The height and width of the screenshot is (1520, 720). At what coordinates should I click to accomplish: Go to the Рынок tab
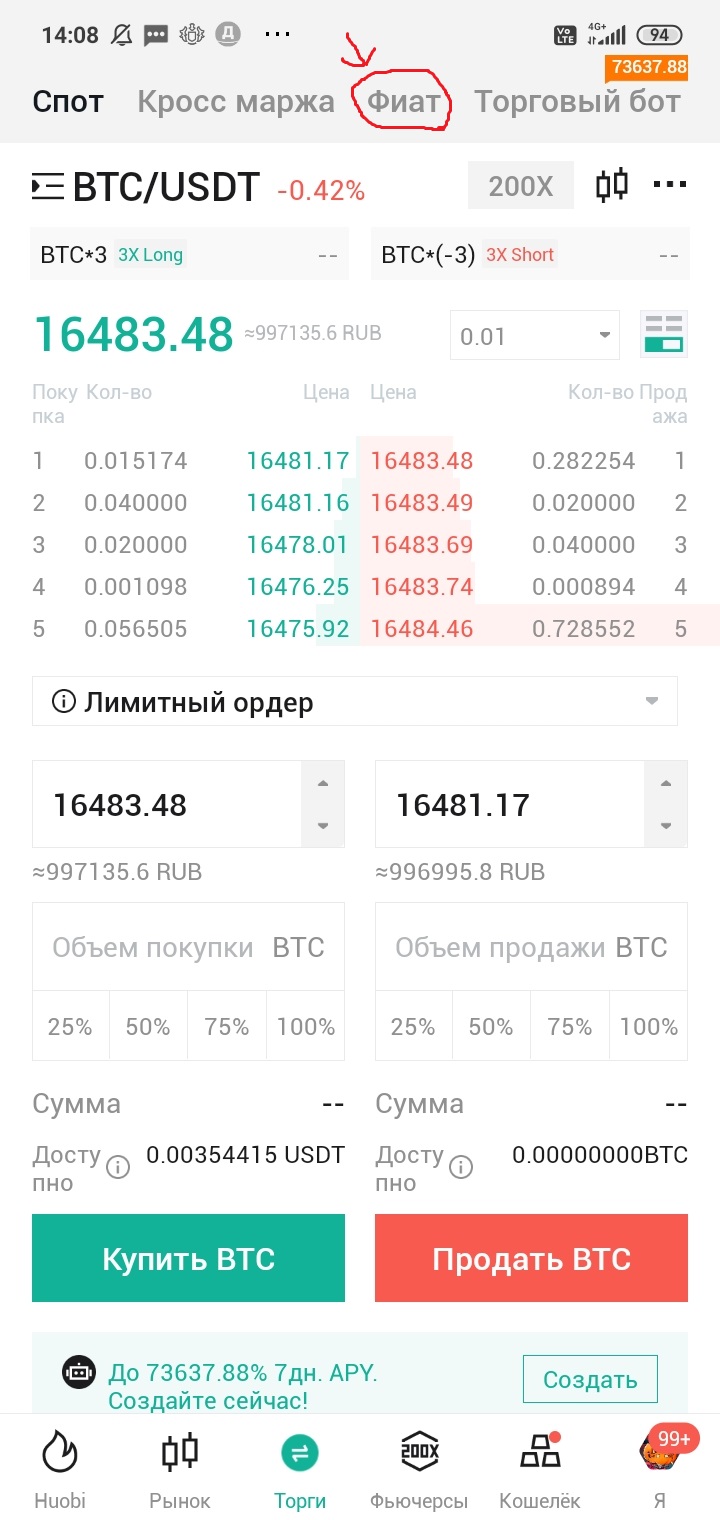coord(180,1468)
